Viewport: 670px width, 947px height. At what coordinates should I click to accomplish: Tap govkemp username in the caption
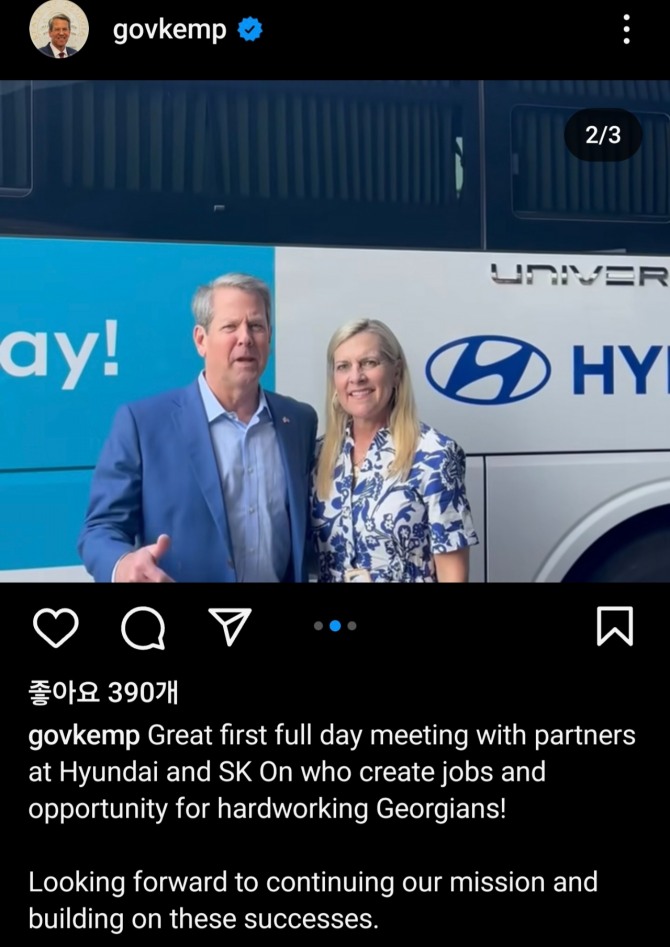(84, 736)
